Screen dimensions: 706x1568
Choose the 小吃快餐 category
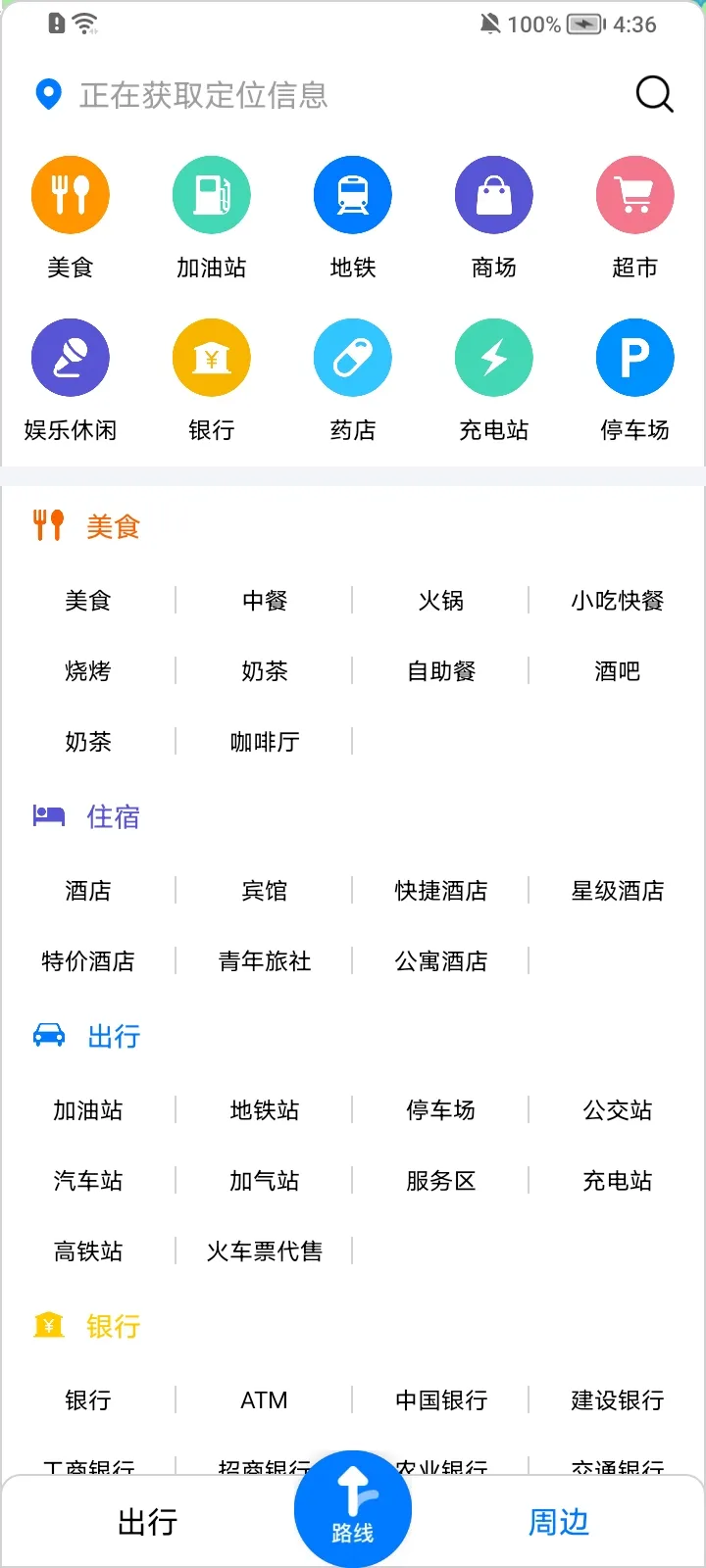point(618,601)
